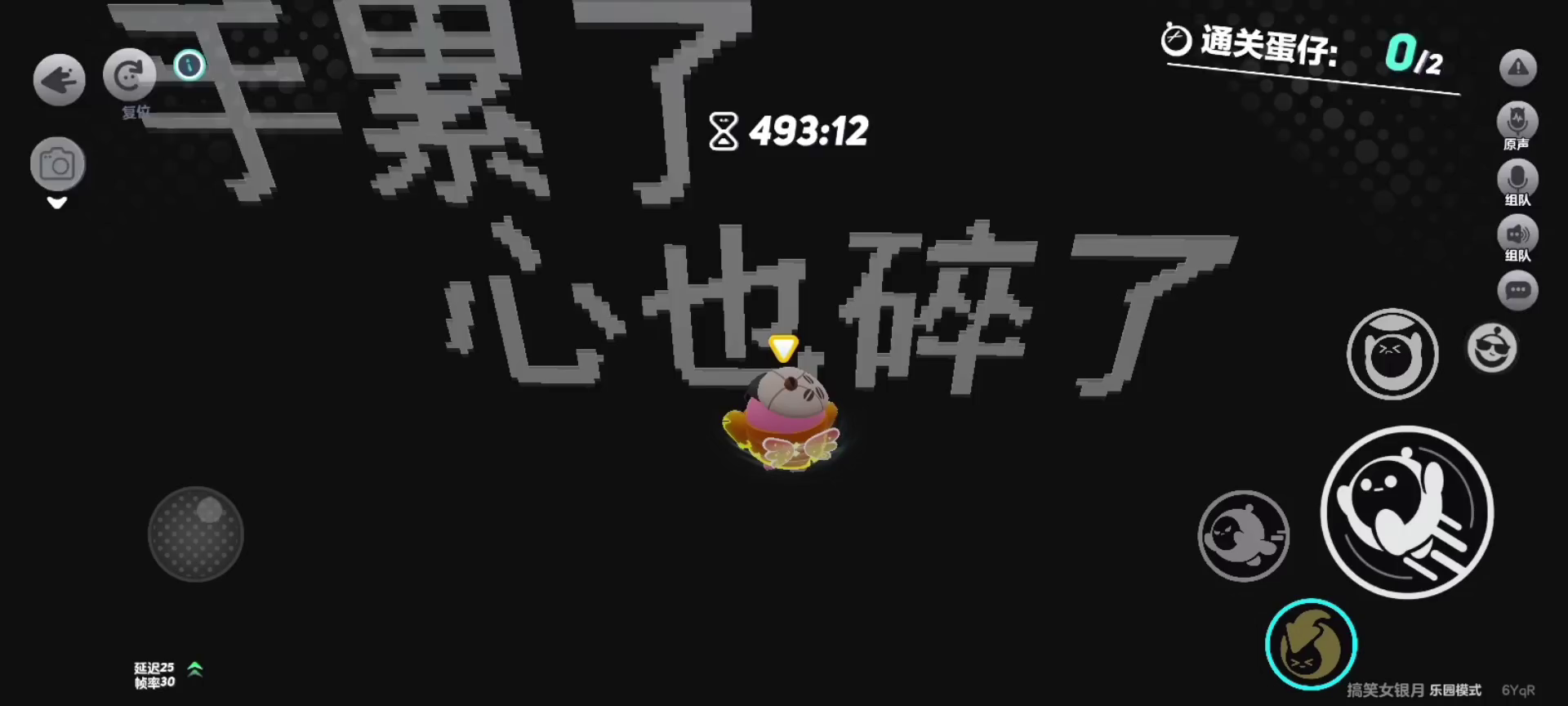
Task: Open the info icon
Action: click(189, 65)
